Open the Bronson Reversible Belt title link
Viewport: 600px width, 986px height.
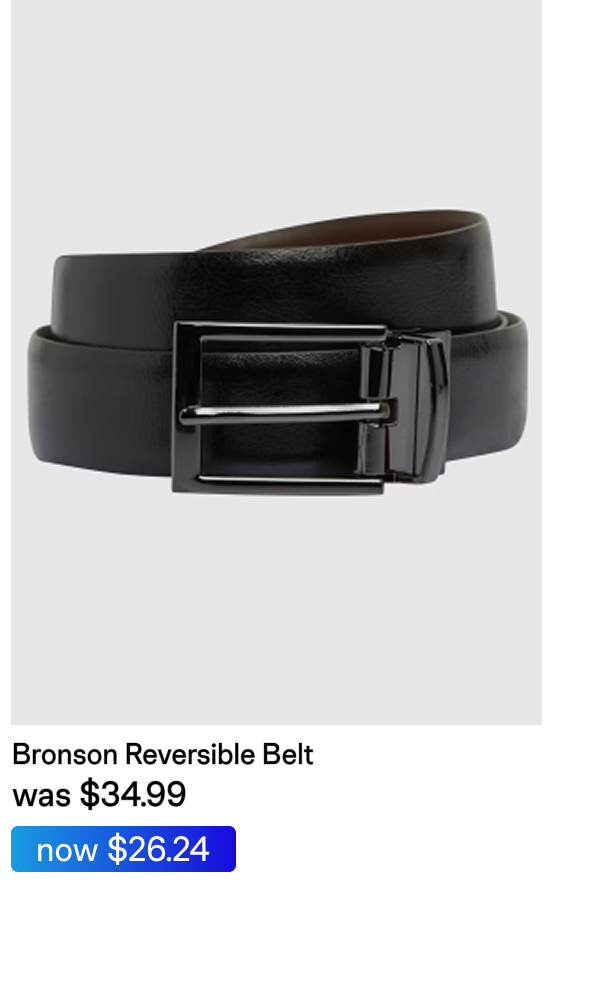pos(163,754)
